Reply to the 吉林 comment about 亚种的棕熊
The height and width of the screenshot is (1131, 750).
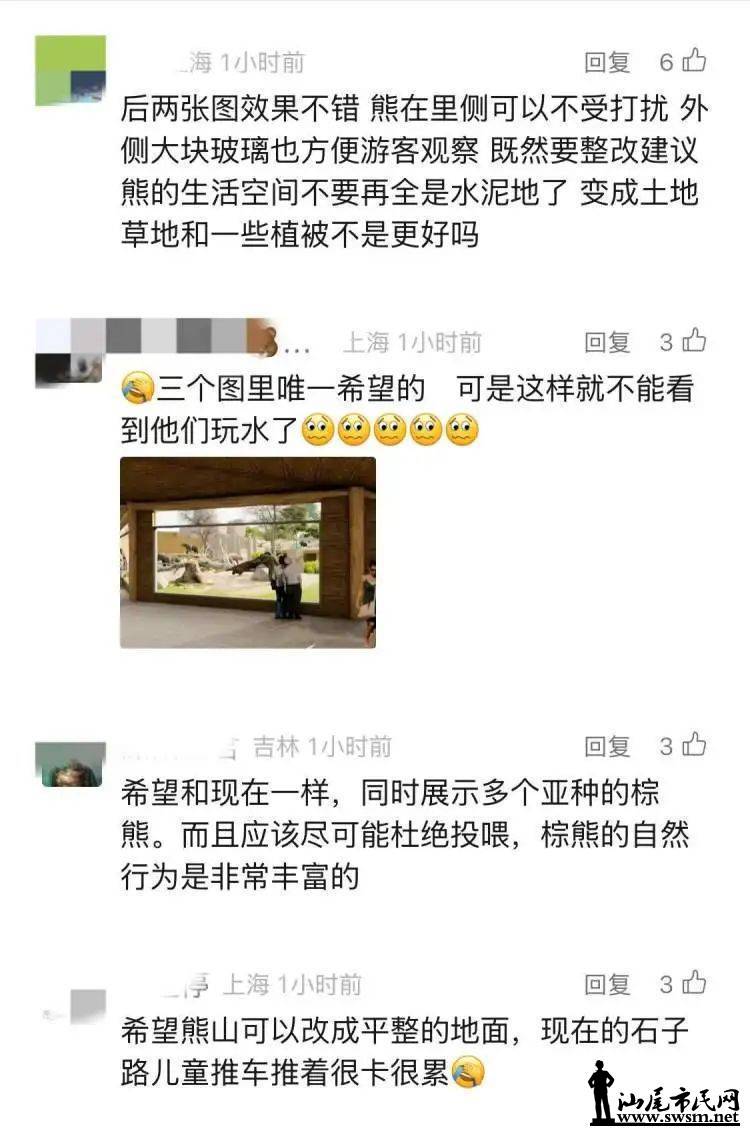(x=607, y=746)
